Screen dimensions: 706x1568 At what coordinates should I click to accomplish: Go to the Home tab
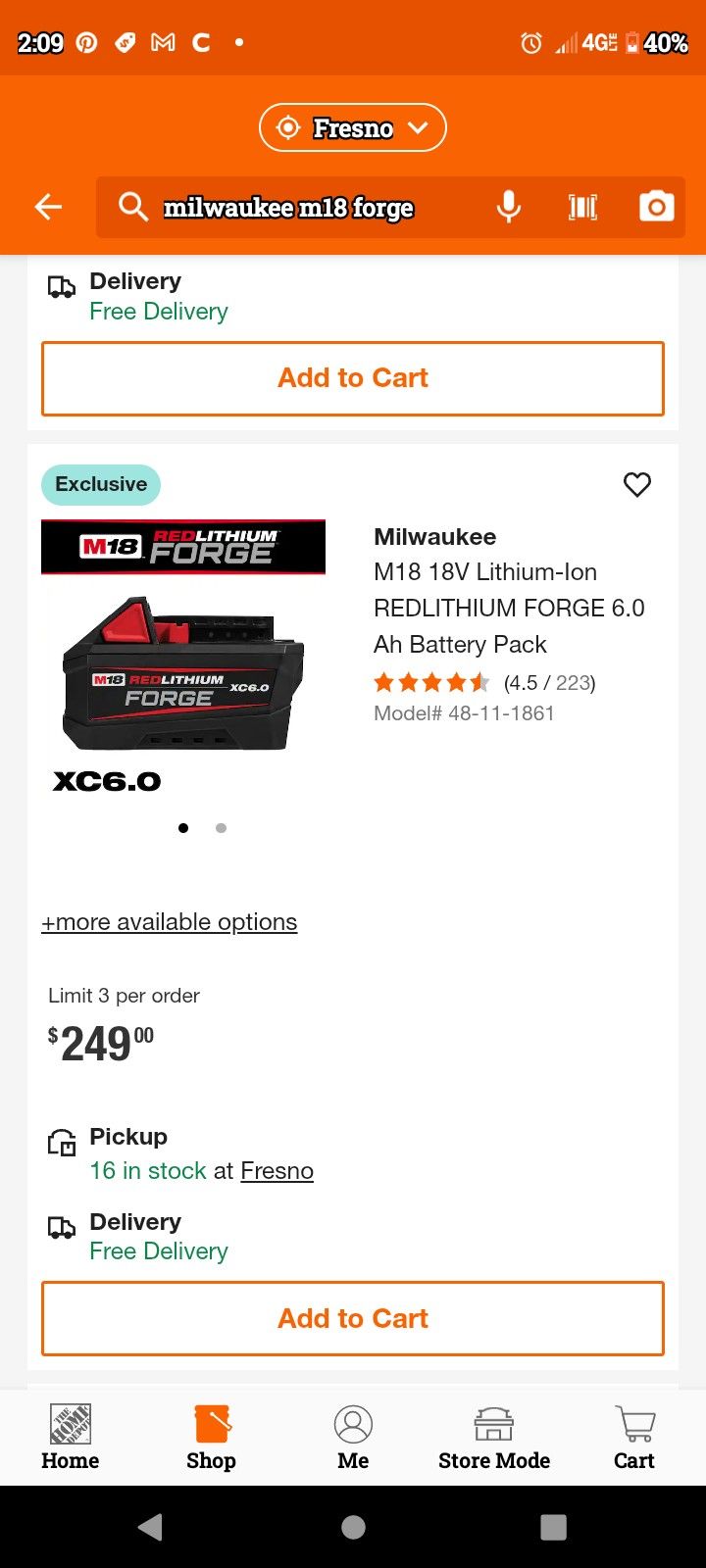point(70,1437)
